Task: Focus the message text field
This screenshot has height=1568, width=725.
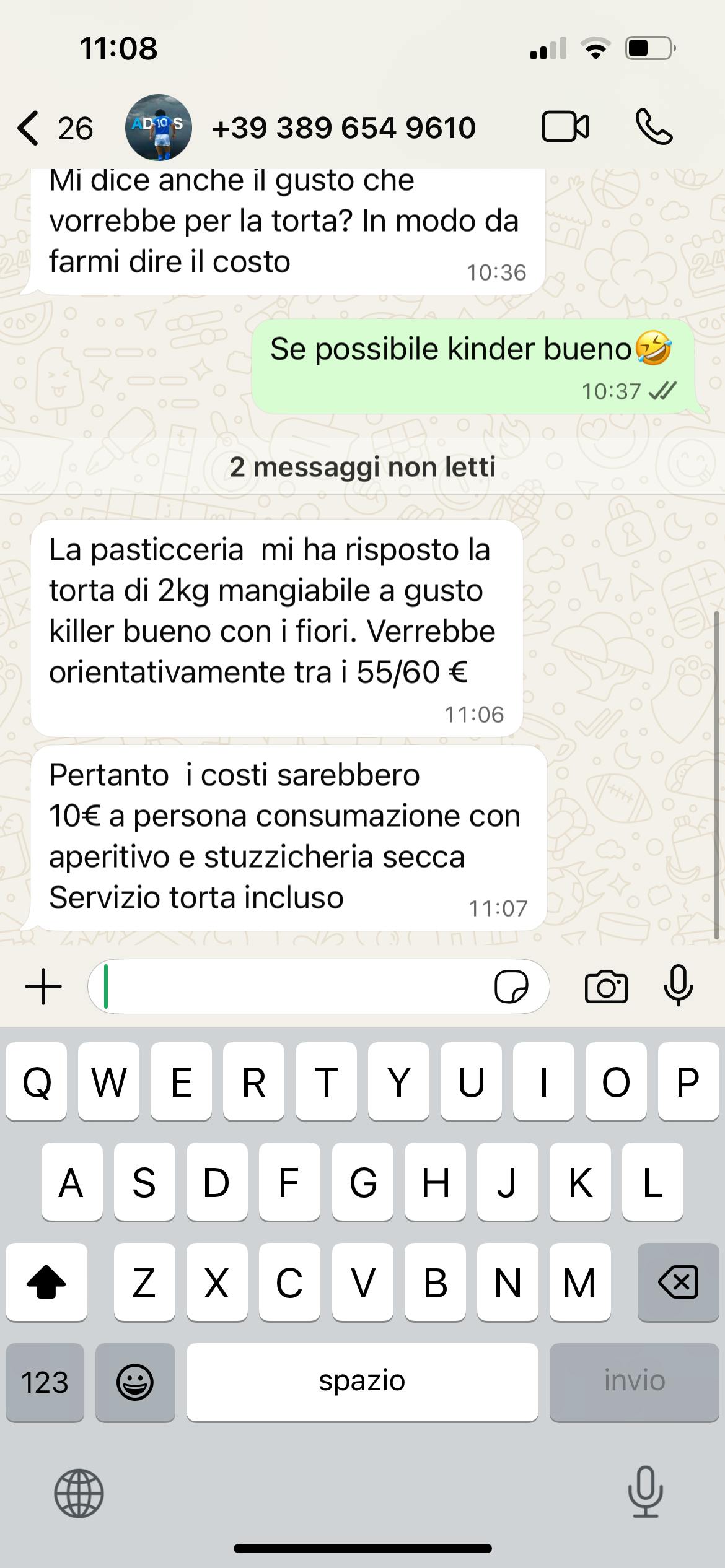Action: click(x=291, y=987)
